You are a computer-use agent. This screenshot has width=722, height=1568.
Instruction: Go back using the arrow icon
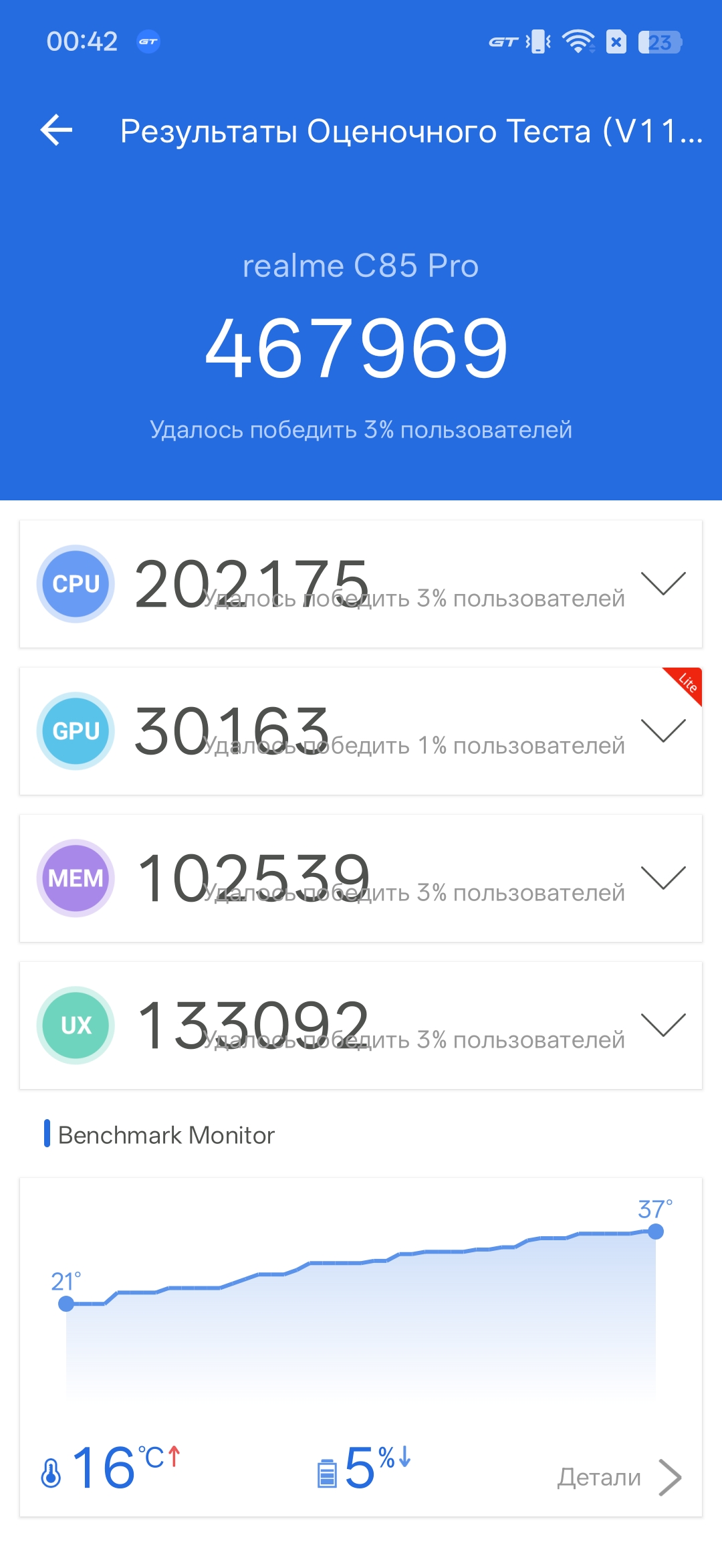57,130
